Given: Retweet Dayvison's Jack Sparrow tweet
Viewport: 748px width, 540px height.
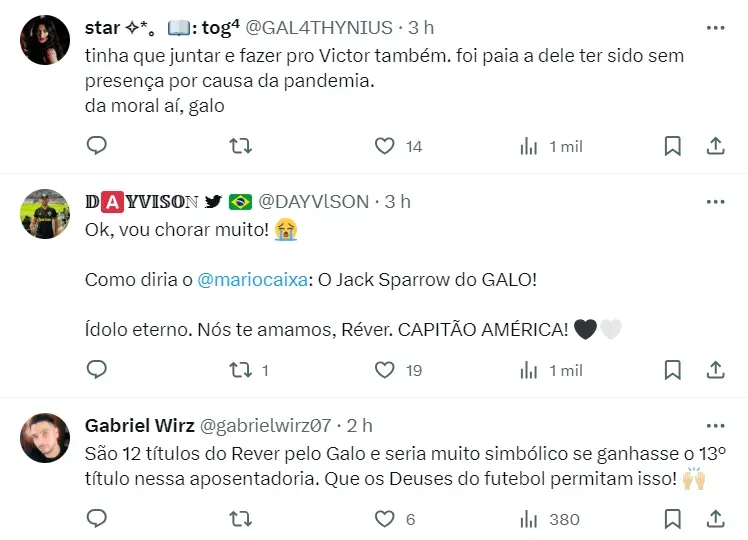Looking at the screenshot, I should pos(241,370).
